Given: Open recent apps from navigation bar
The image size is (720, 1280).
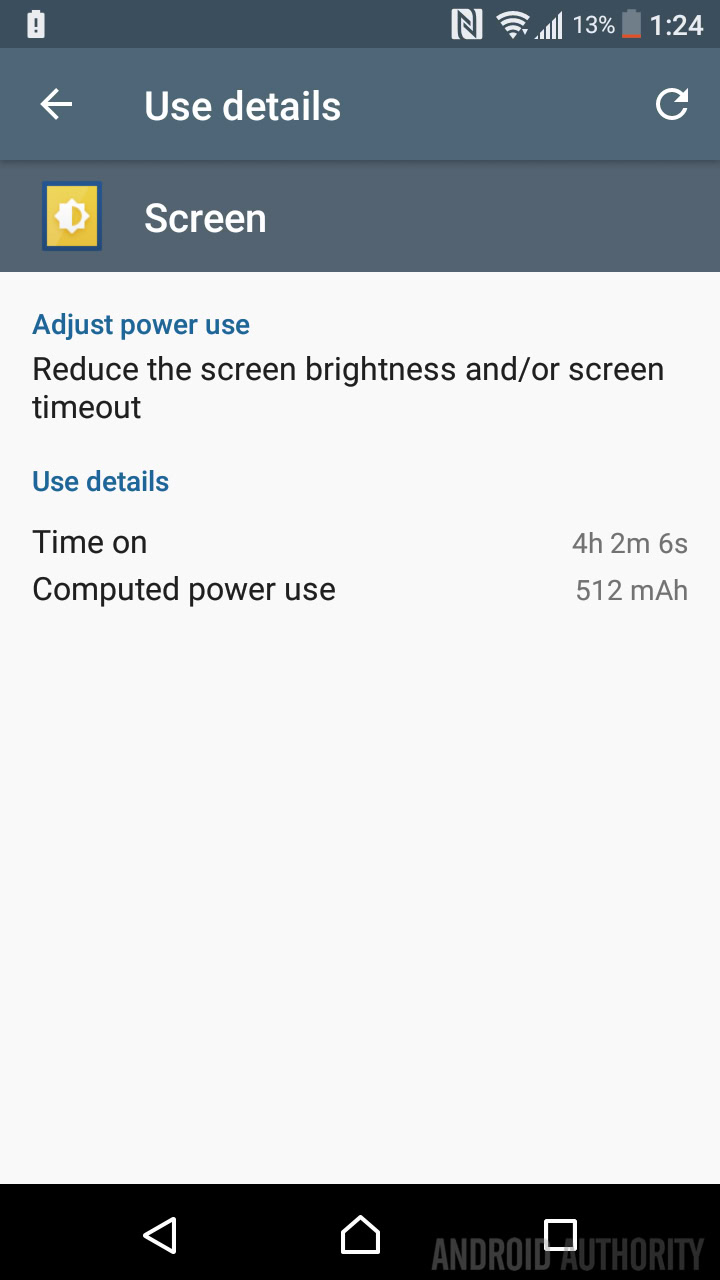Looking at the screenshot, I should pos(560,1235).
